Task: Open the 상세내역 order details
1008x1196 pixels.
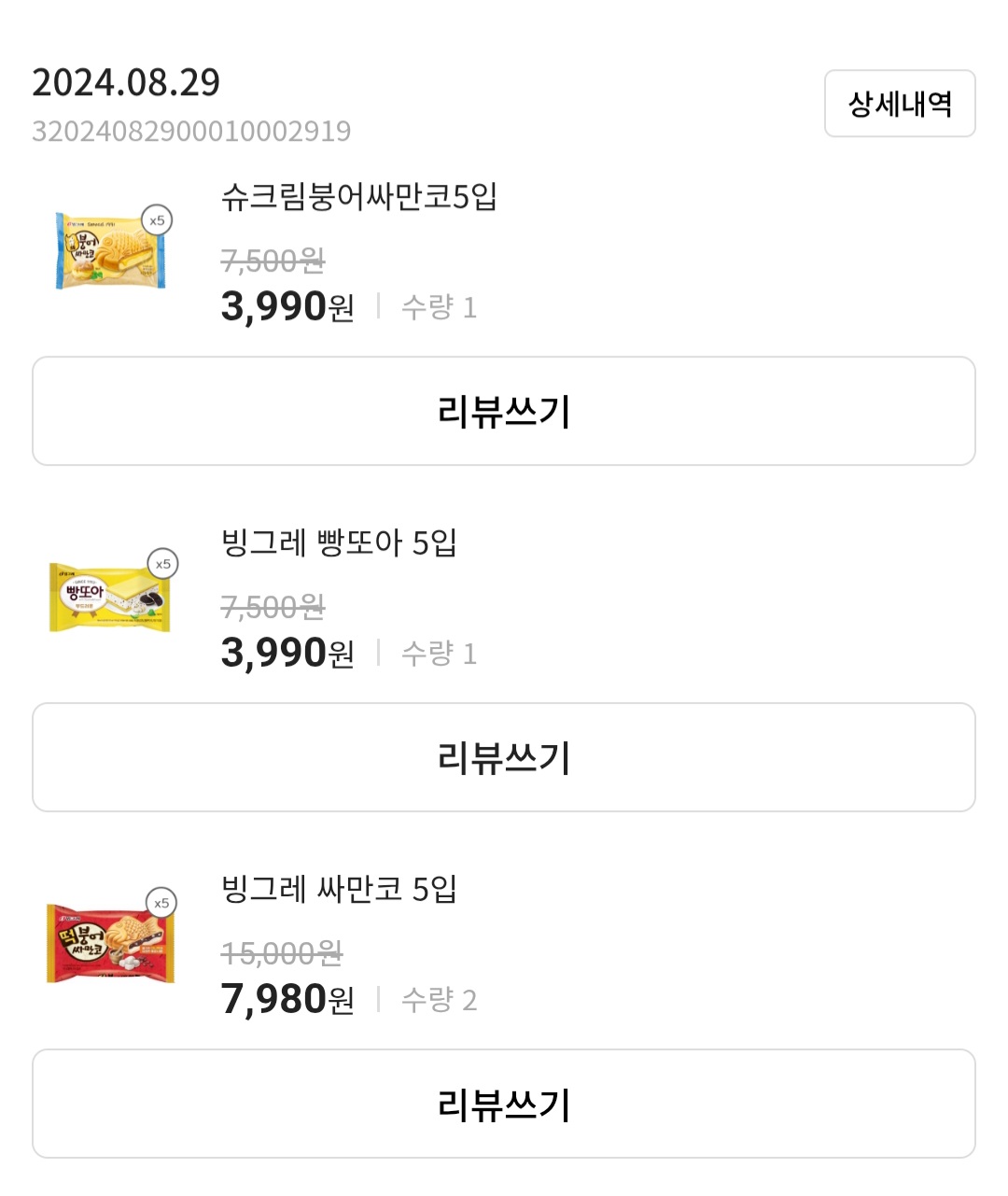Action: [x=899, y=104]
